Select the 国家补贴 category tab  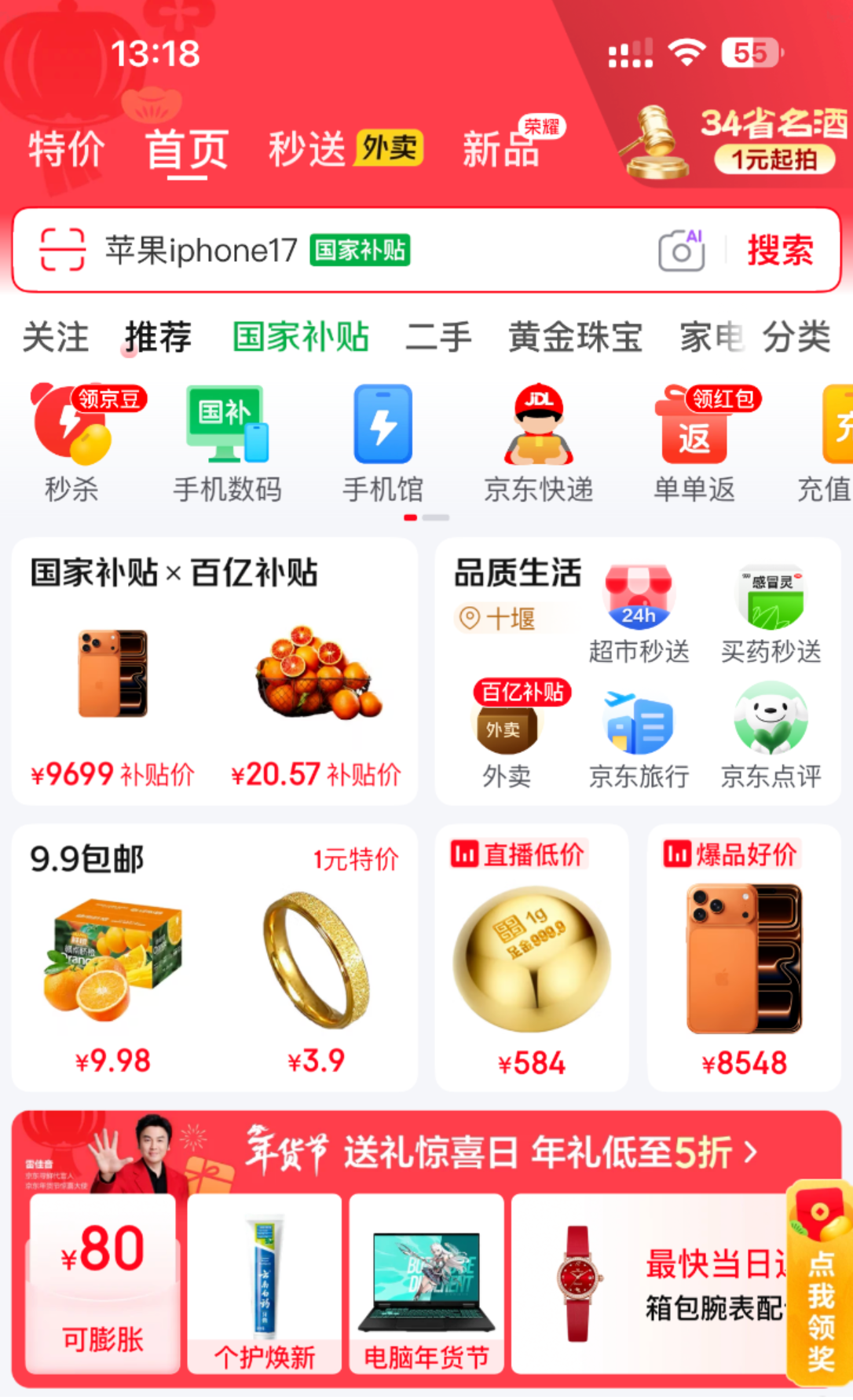click(x=300, y=337)
